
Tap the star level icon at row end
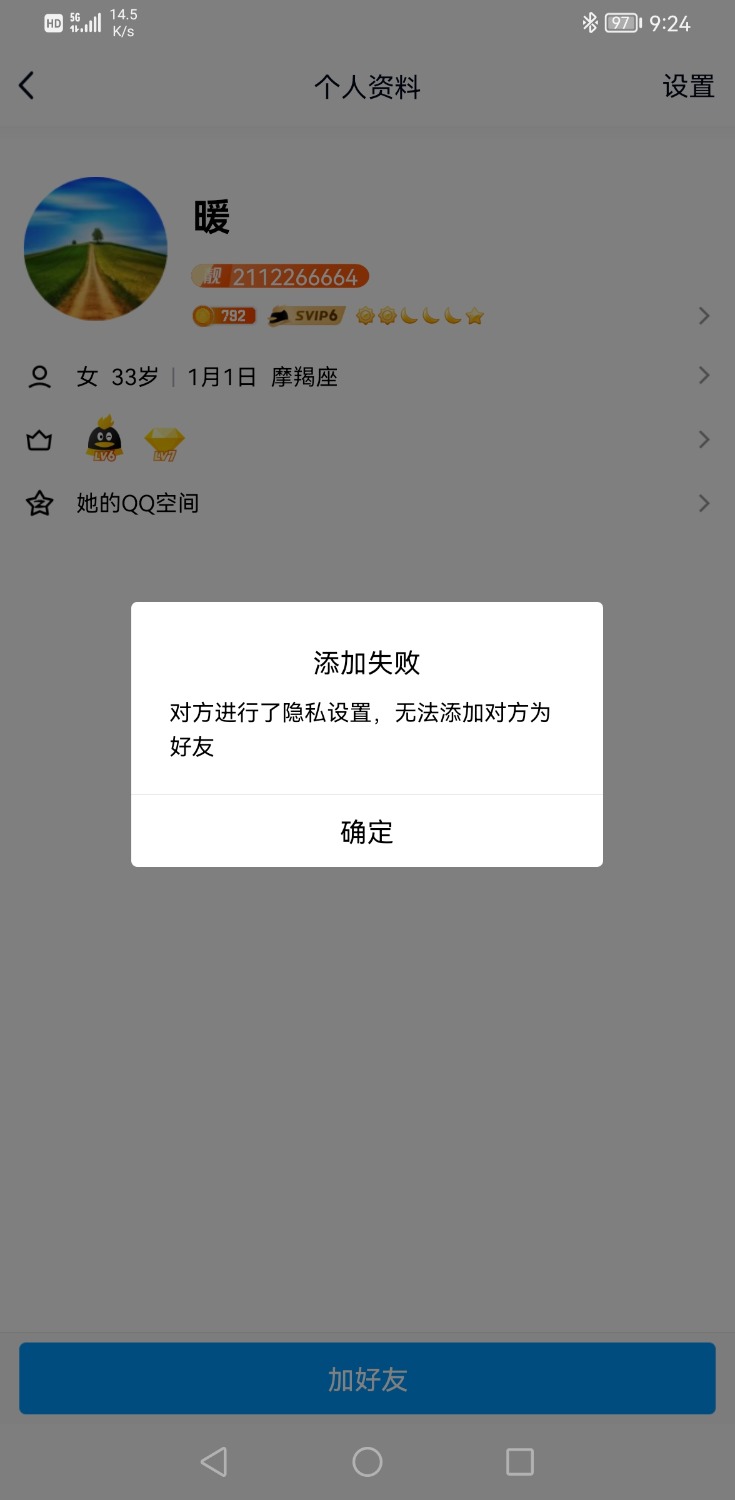(x=473, y=316)
